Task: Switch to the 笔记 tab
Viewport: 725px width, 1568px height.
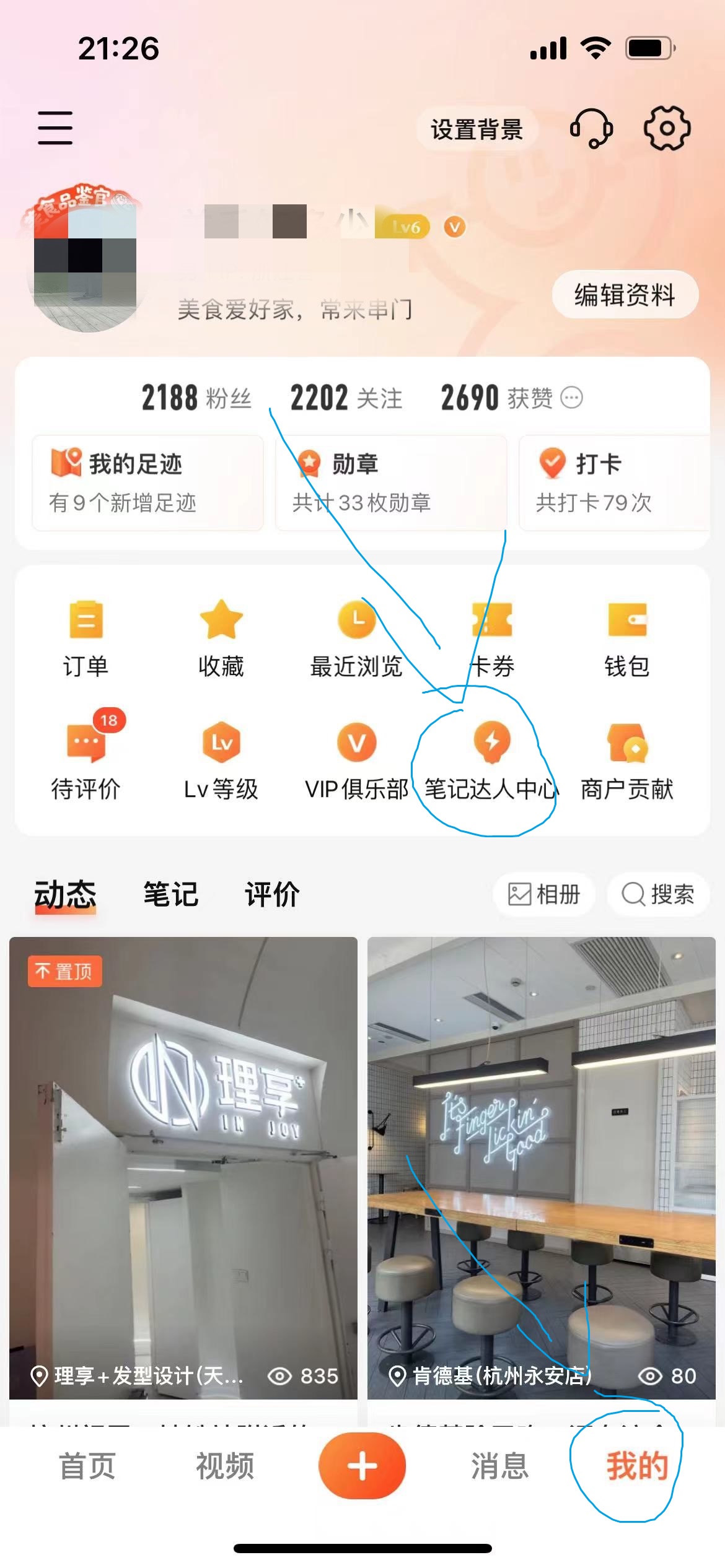Action: point(170,894)
